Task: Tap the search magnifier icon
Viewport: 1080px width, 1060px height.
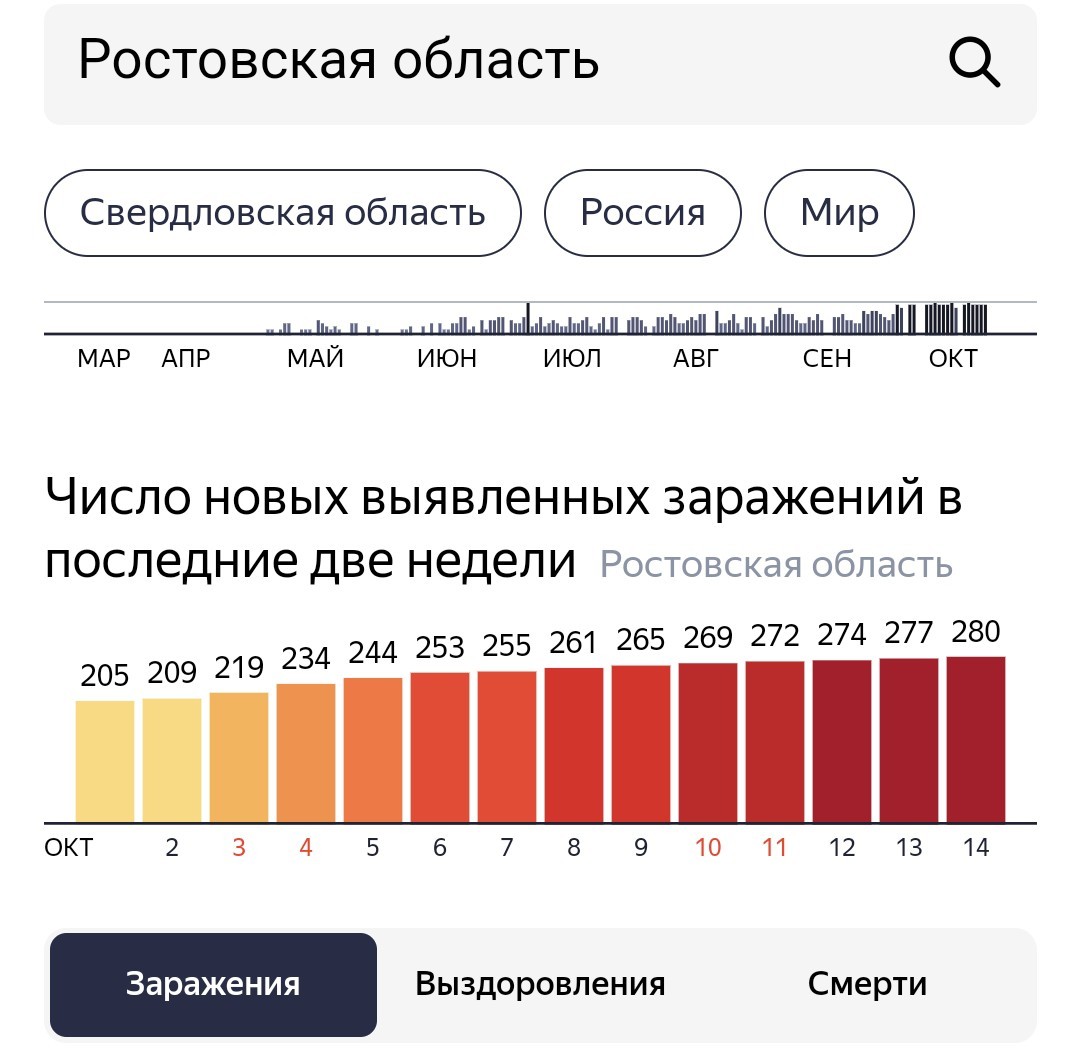Action: click(974, 62)
